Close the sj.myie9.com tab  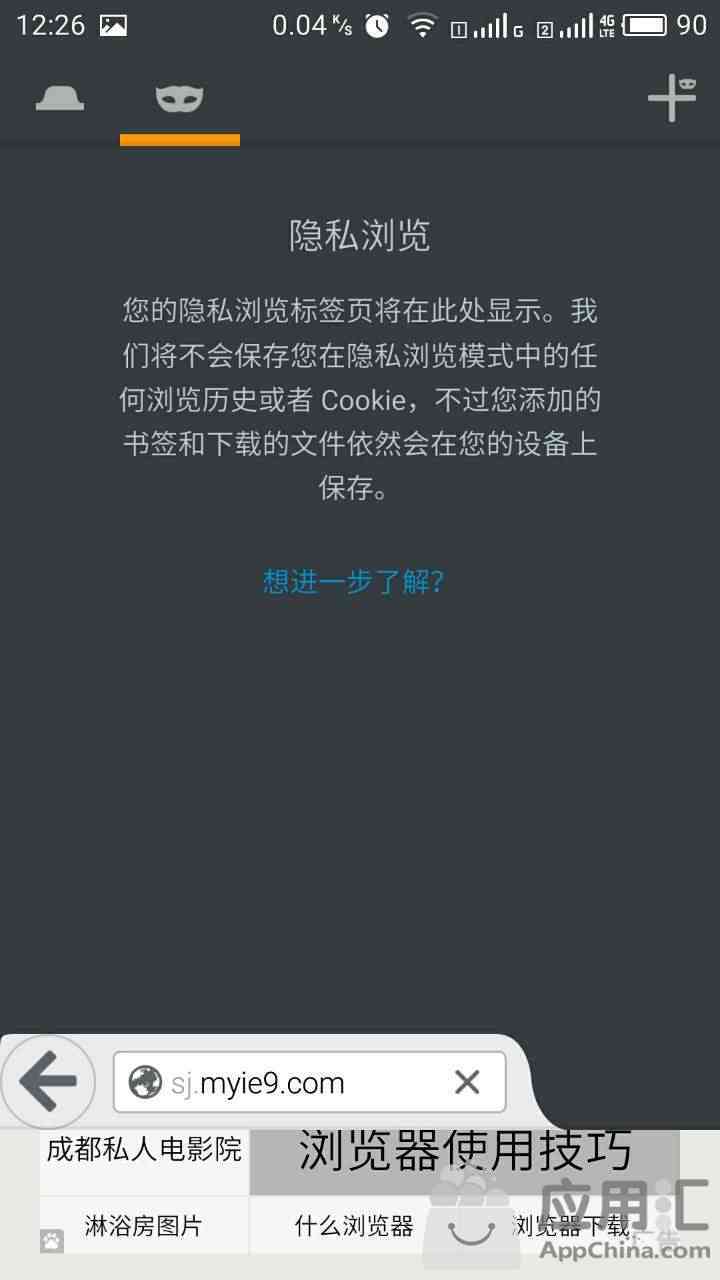467,1082
